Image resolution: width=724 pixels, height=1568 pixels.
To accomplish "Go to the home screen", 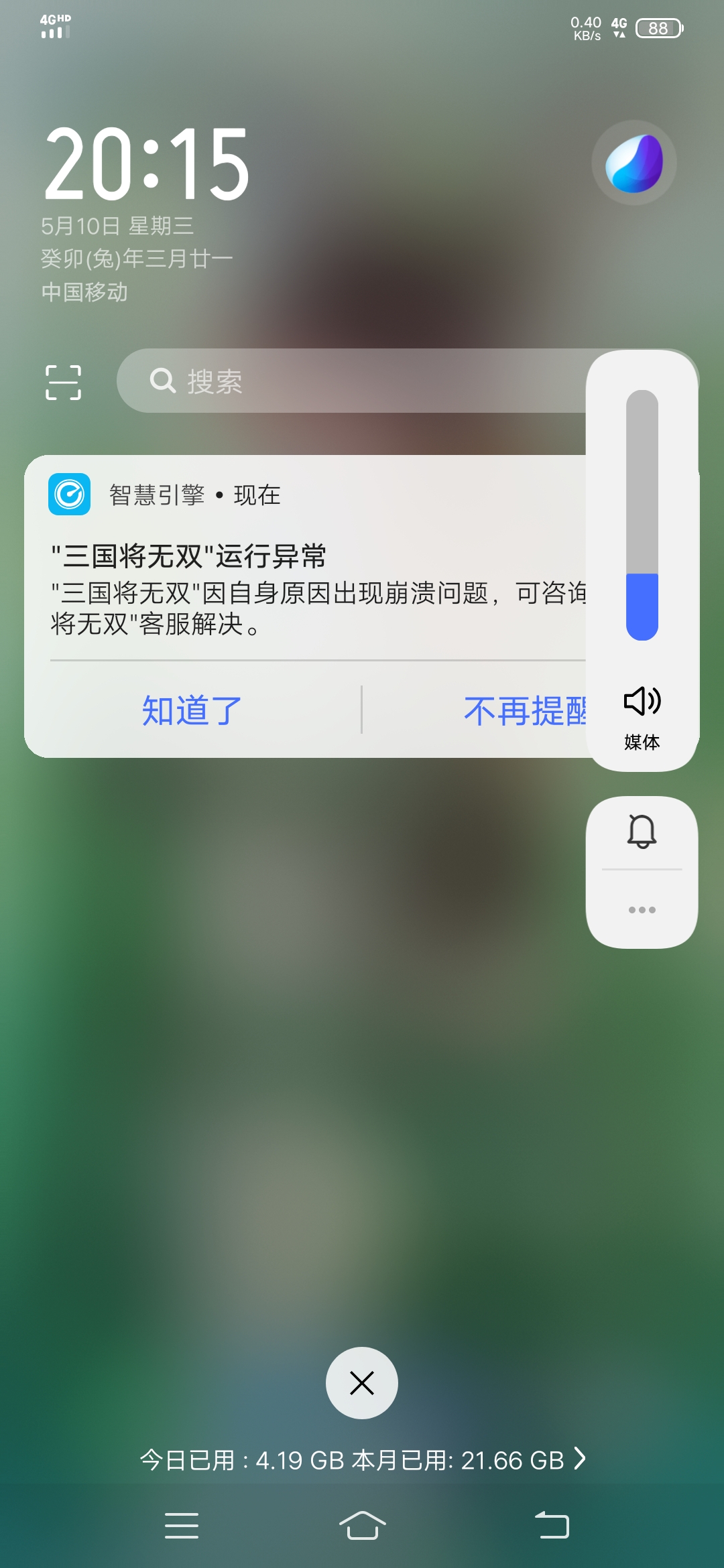I will (362, 1526).
